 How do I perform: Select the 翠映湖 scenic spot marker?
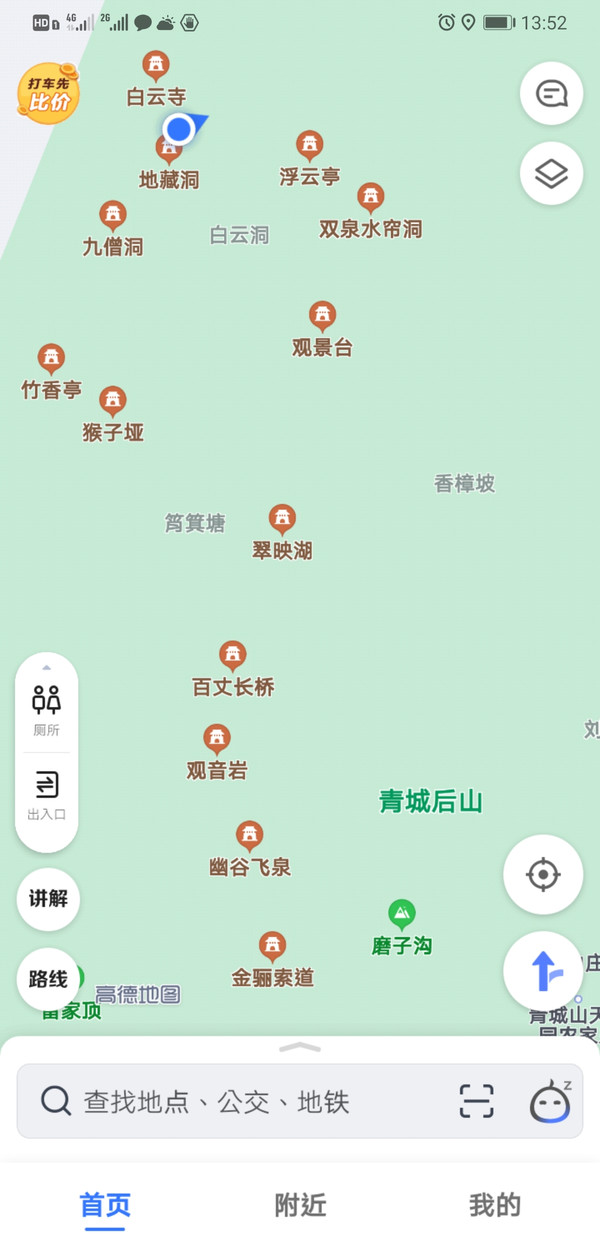pyautogui.click(x=282, y=520)
